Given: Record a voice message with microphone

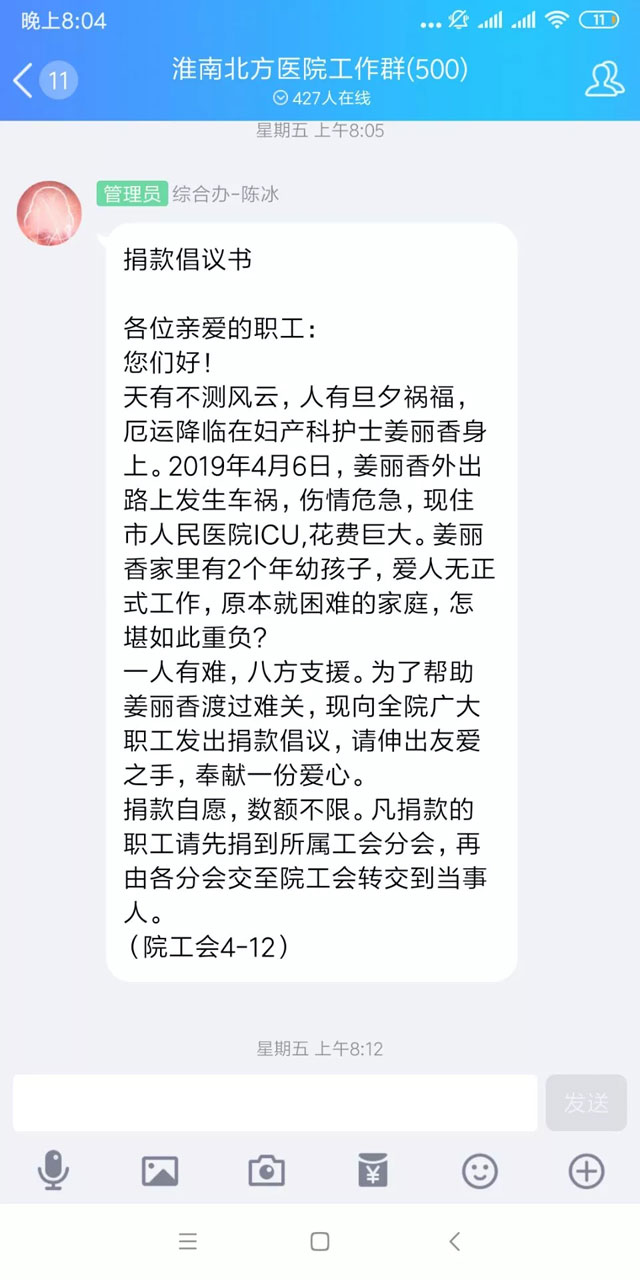Looking at the screenshot, I should tap(53, 1170).
